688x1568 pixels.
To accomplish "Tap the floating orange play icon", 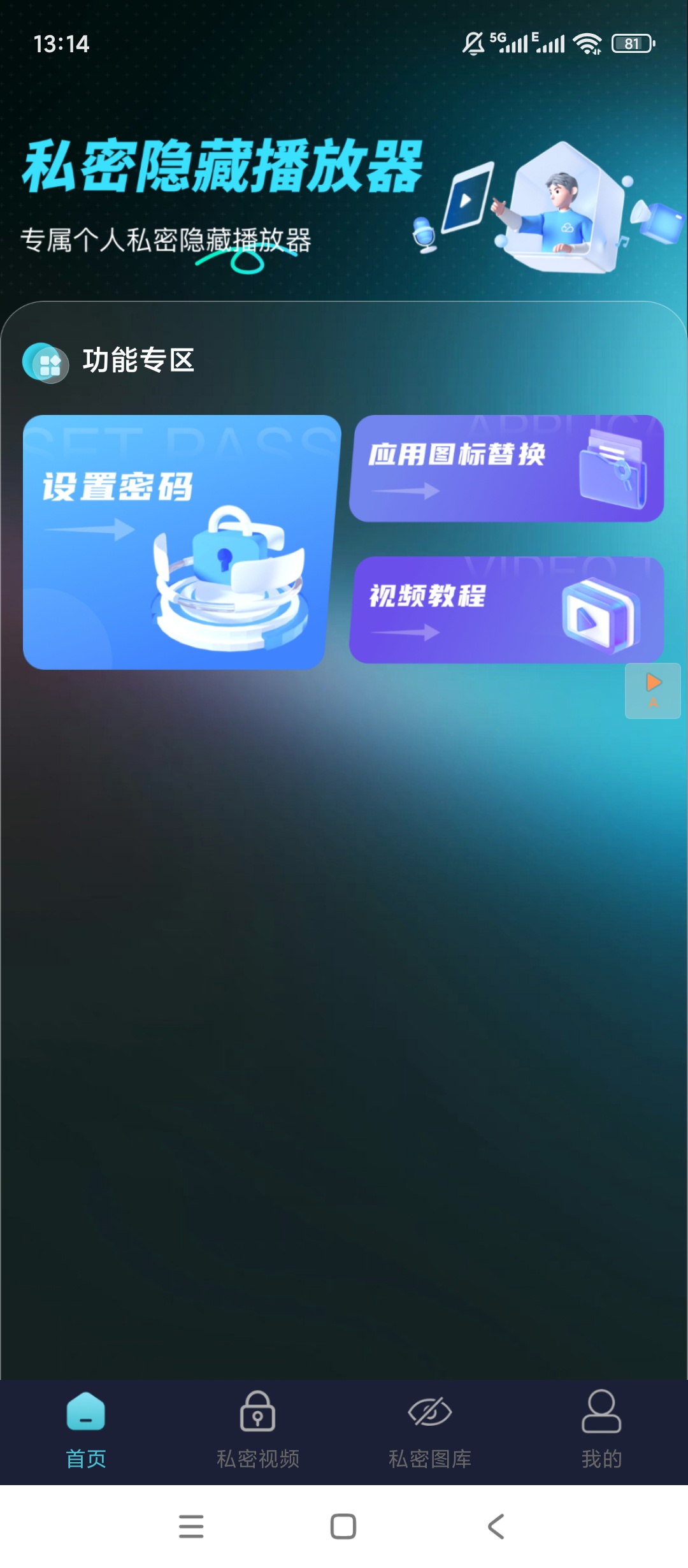I will 653,690.
